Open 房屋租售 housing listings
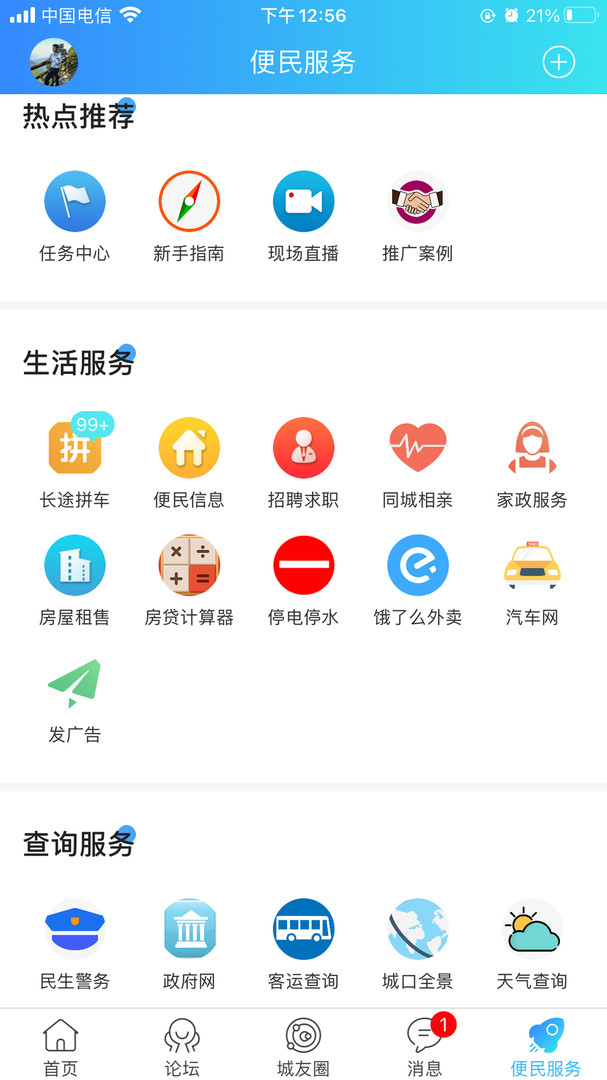Screen dimensions: 607x1080 [x=74, y=581]
